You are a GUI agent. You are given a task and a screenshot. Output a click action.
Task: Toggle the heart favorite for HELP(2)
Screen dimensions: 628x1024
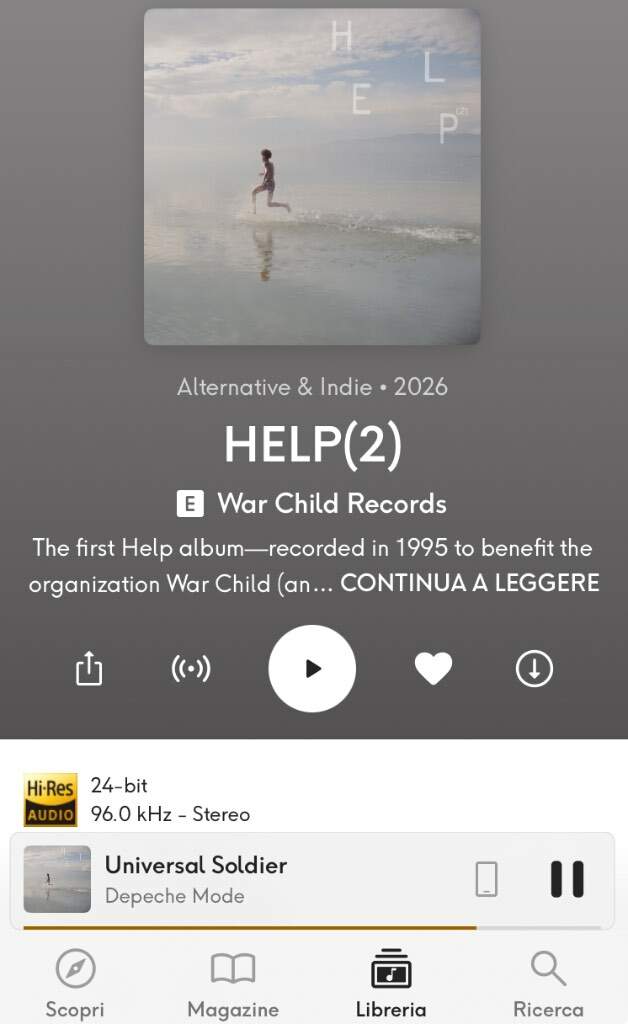click(433, 669)
